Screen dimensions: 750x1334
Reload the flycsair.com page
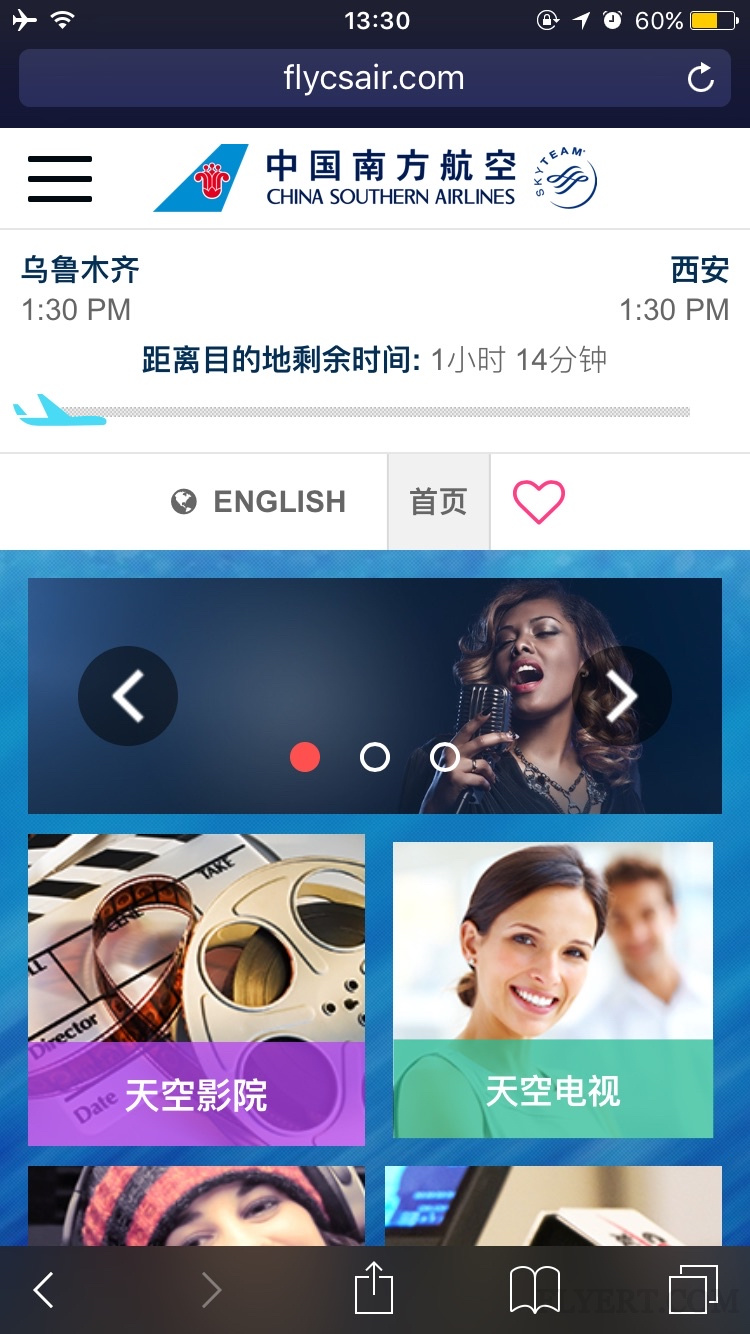pos(701,78)
